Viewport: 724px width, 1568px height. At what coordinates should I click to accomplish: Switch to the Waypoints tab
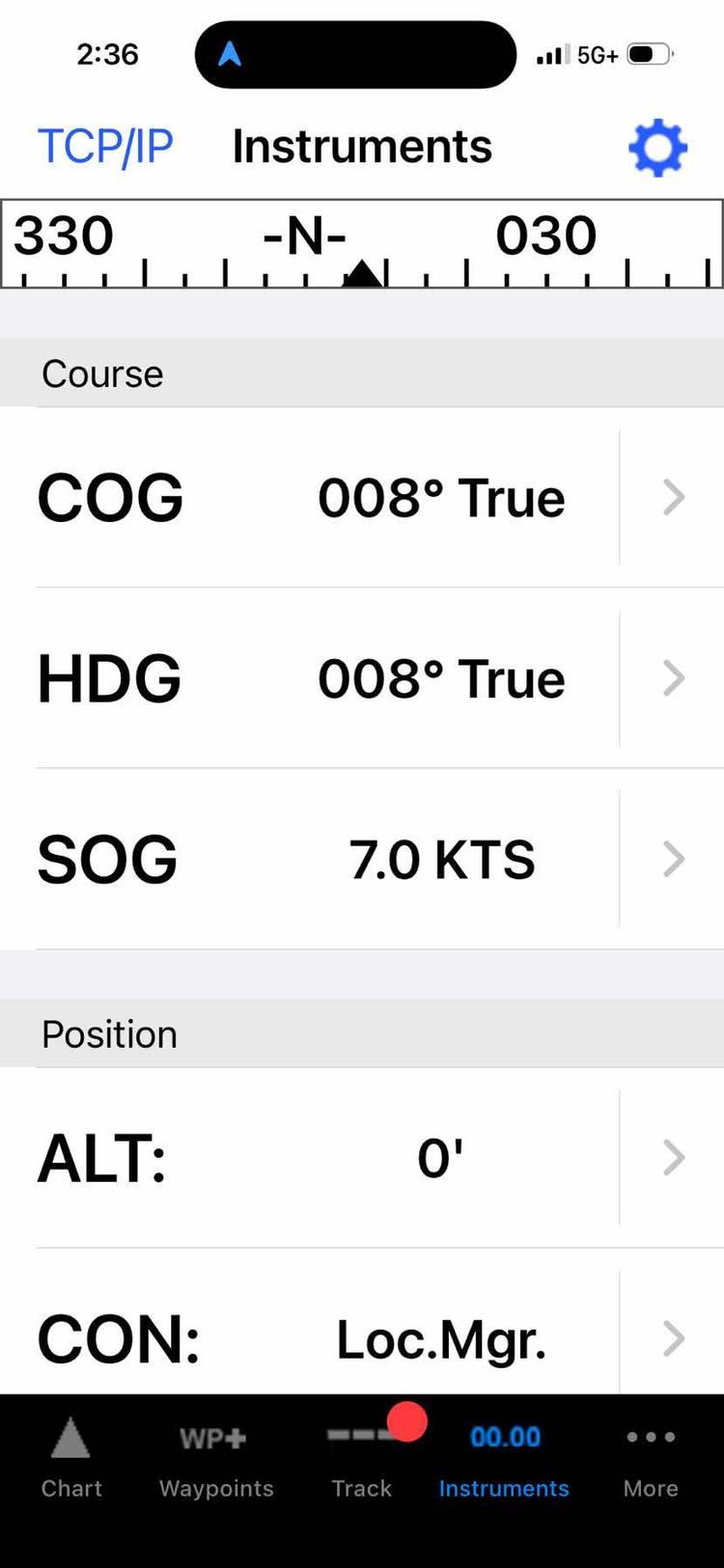[x=216, y=1457]
